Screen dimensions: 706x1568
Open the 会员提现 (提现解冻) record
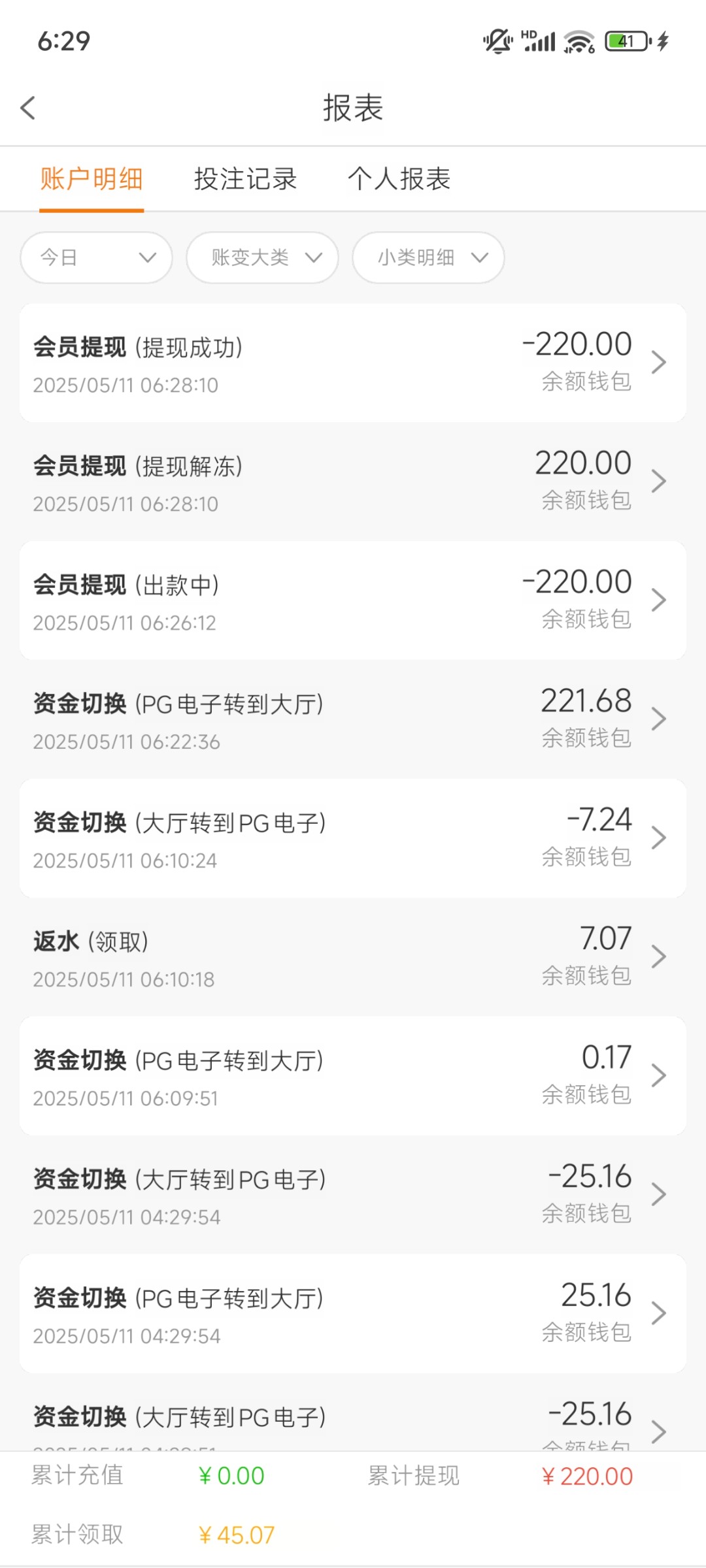(x=353, y=482)
